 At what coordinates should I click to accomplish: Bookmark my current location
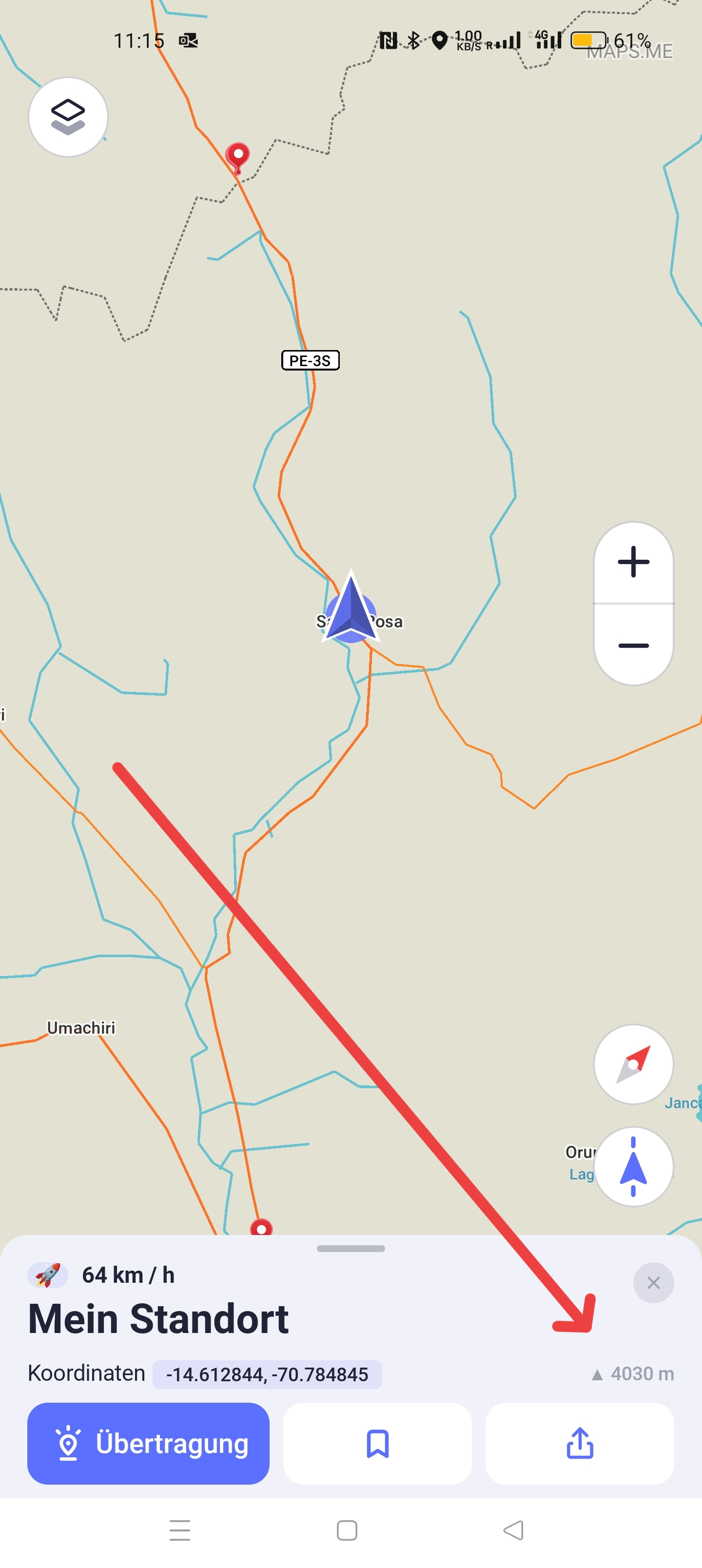click(377, 1443)
